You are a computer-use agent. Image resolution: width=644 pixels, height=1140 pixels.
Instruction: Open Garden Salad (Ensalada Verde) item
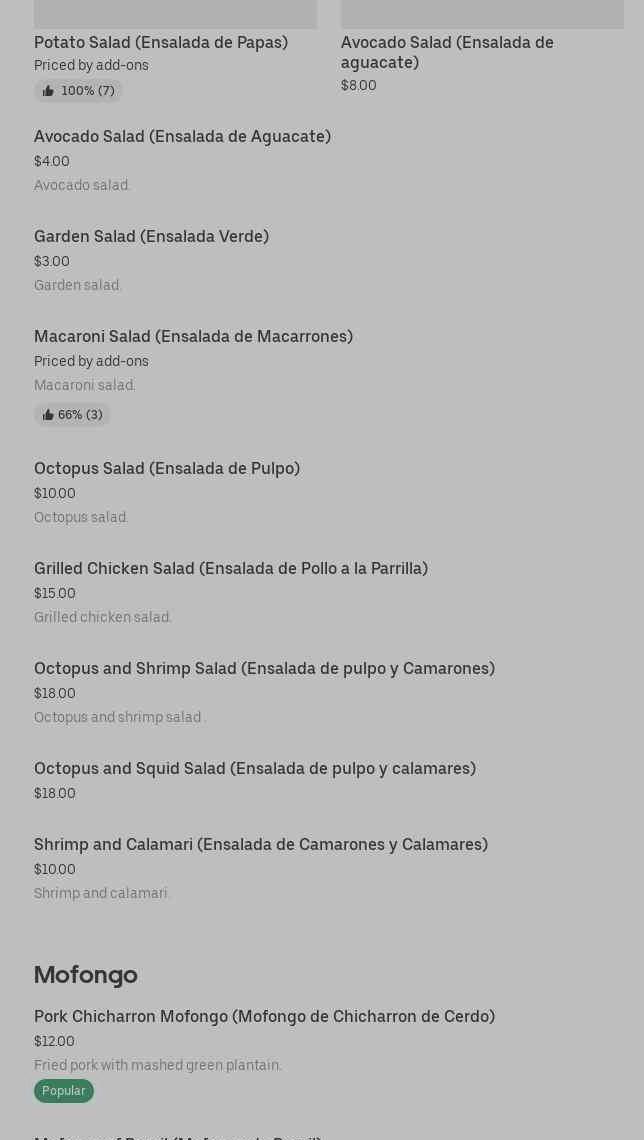click(x=151, y=237)
